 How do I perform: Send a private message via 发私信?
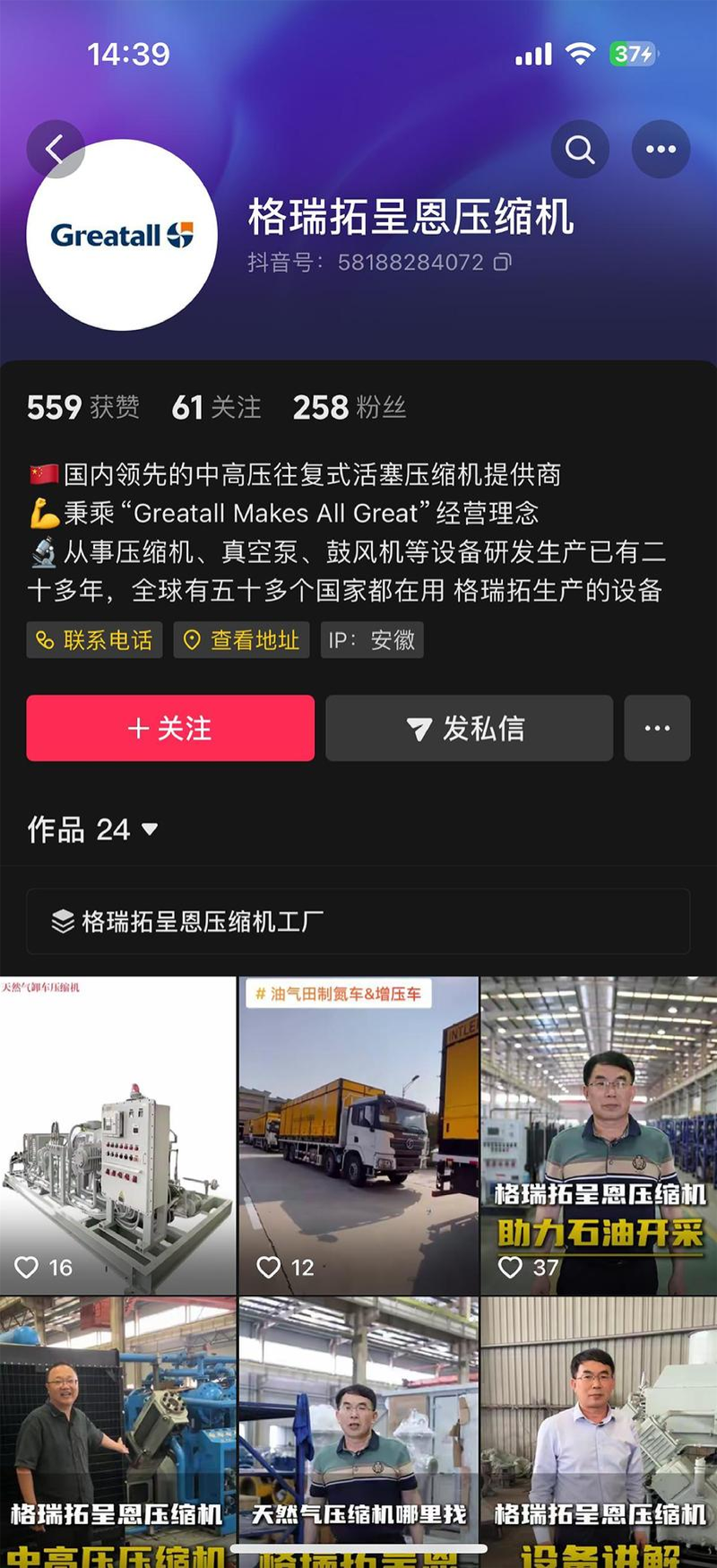click(469, 728)
